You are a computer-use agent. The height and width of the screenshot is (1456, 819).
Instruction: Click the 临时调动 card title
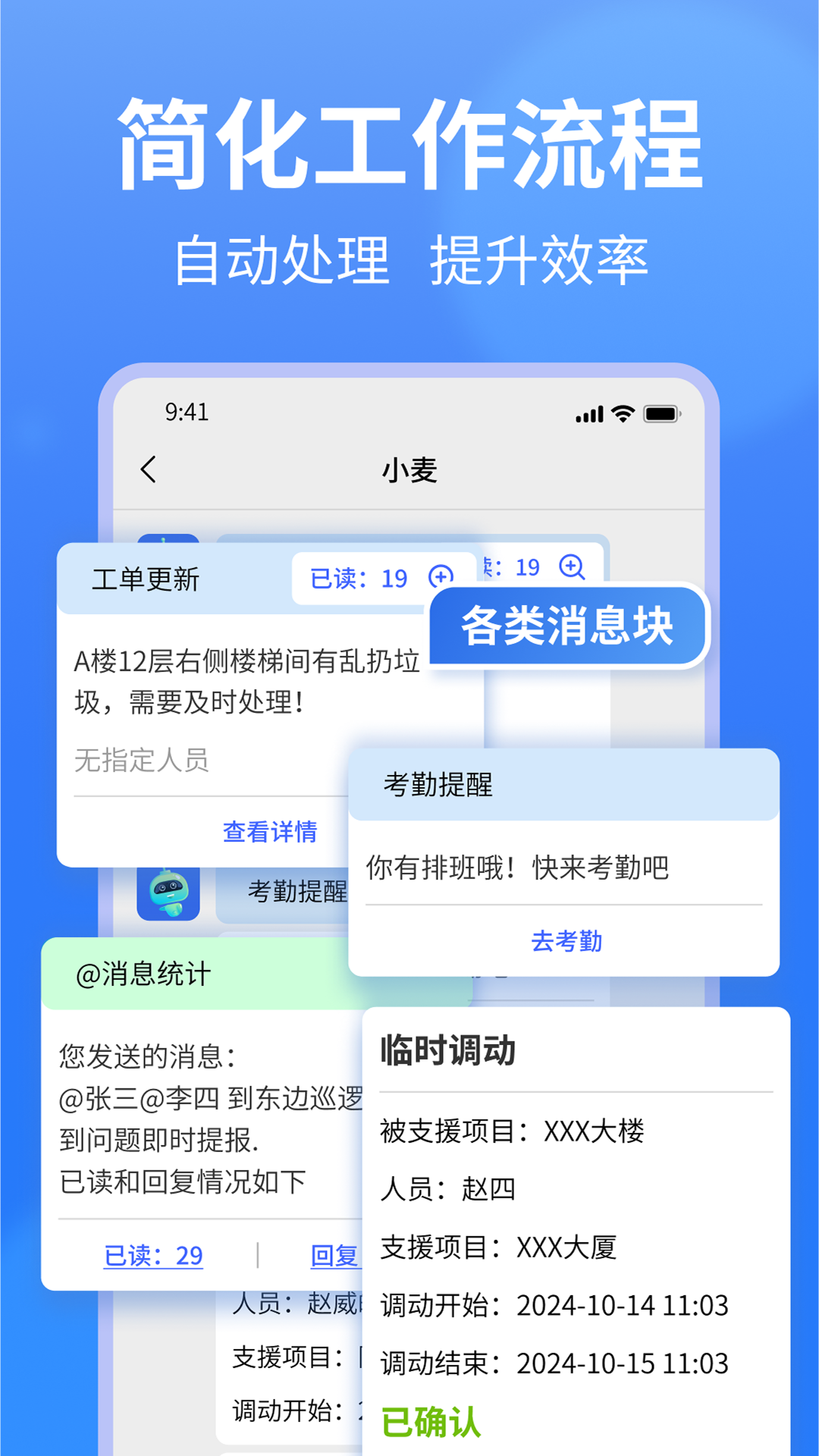pos(447,1051)
